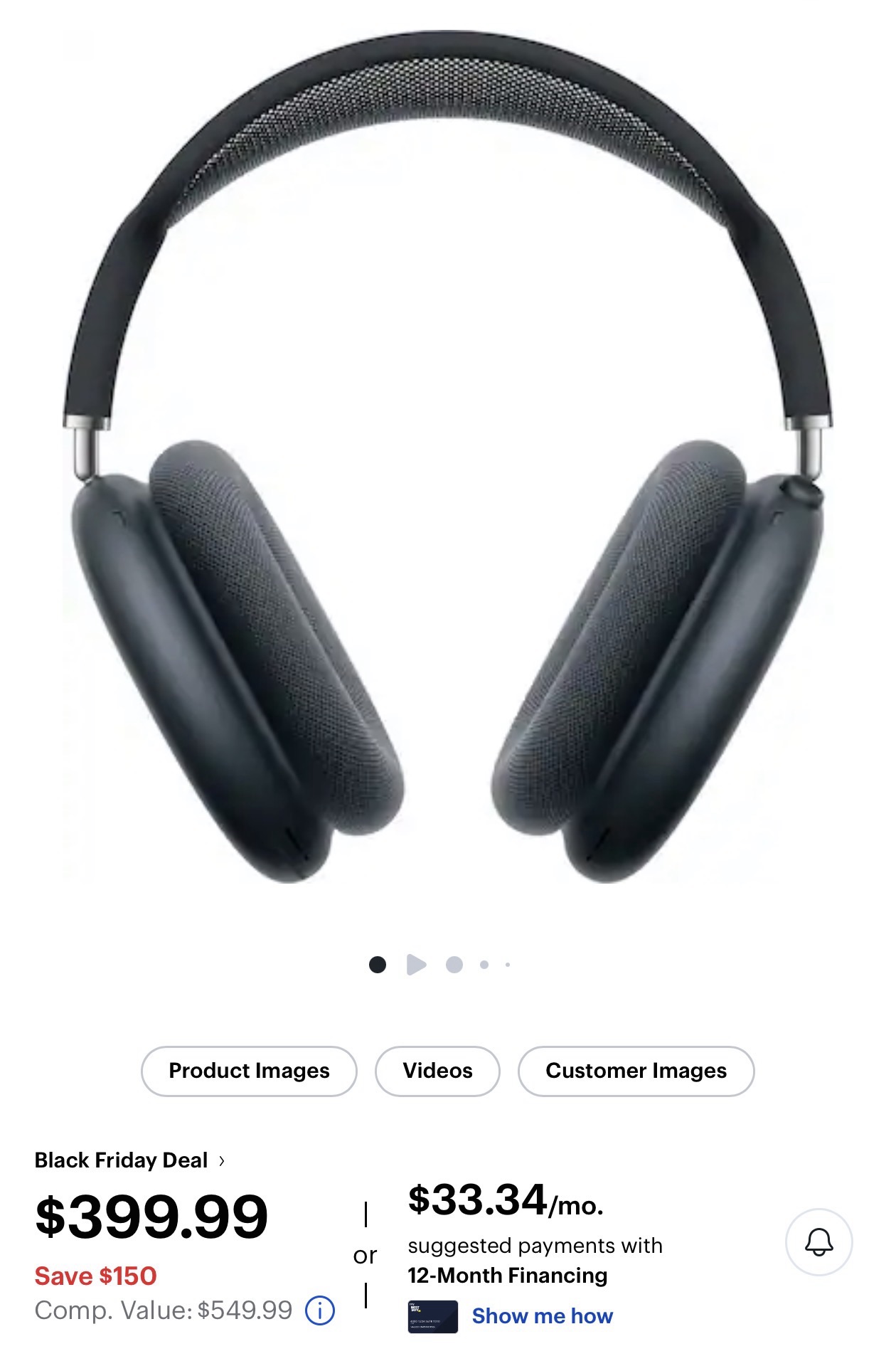View Customer Images
Viewport: 896px width, 1361px height.
tap(636, 1071)
